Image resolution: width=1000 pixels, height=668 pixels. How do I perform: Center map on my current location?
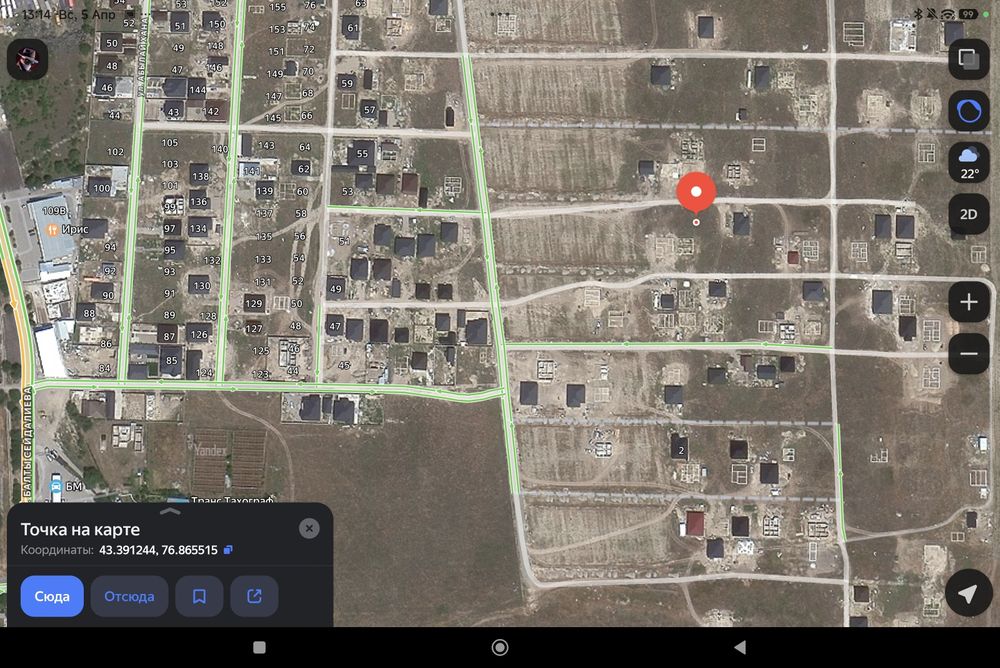pos(968,594)
